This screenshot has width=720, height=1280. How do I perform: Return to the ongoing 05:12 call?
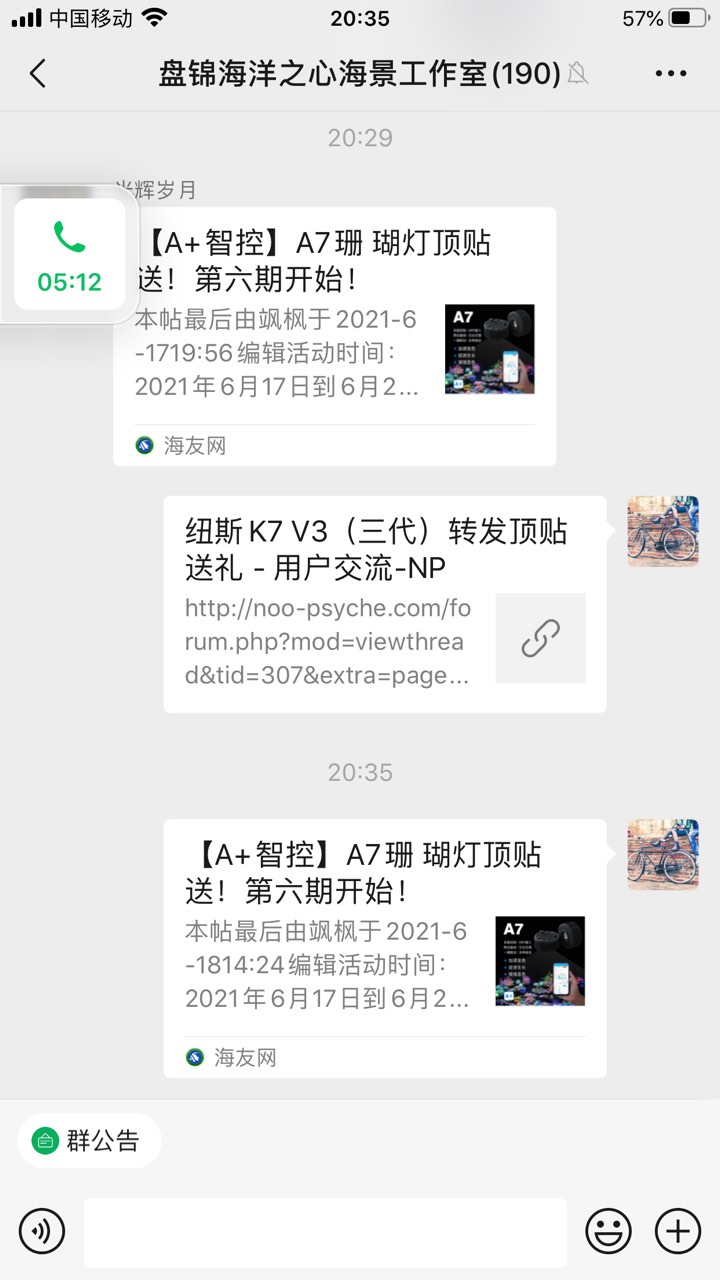click(x=69, y=255)
